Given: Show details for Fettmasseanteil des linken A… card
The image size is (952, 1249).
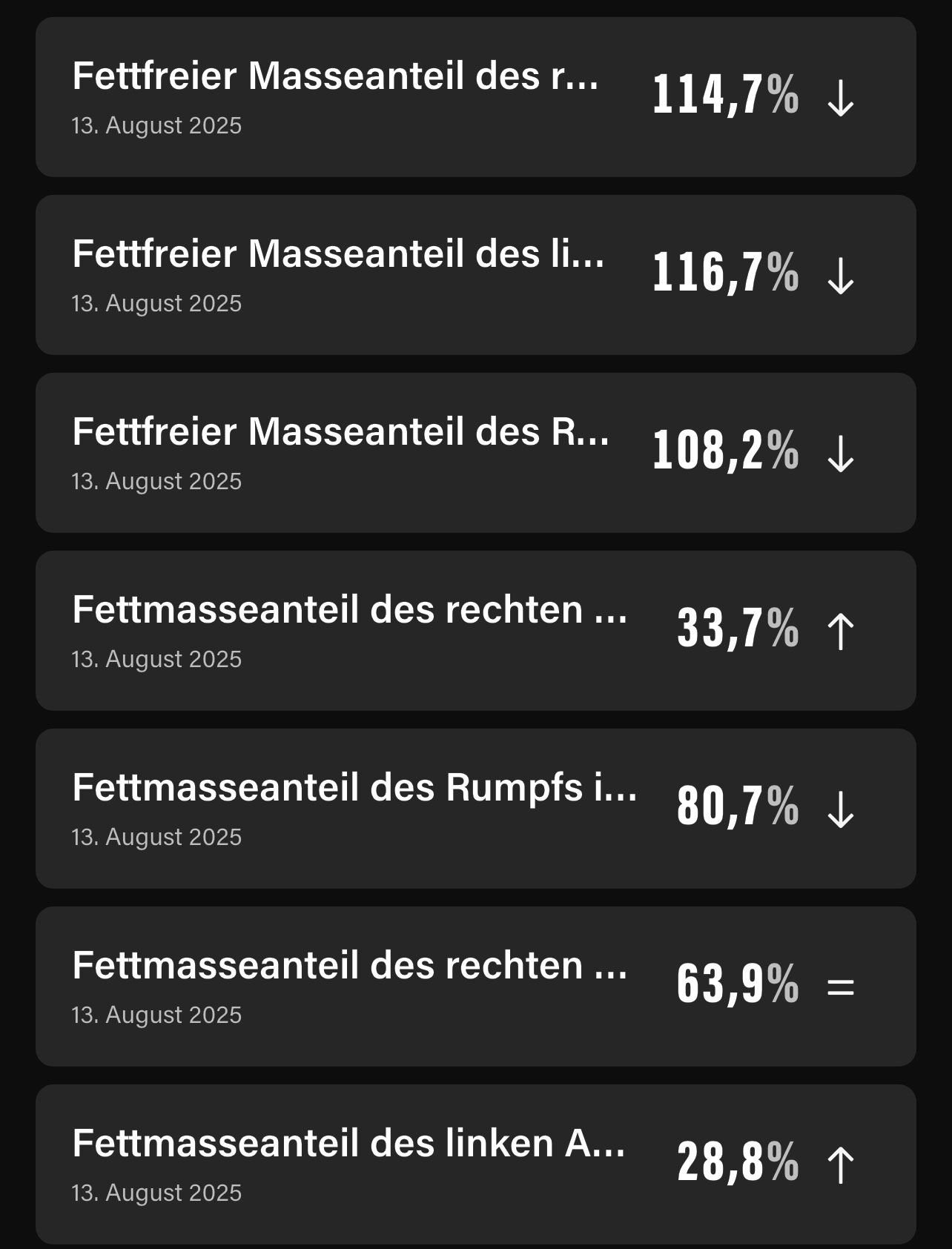Looking at the screenshot, I should point(475,1164).
